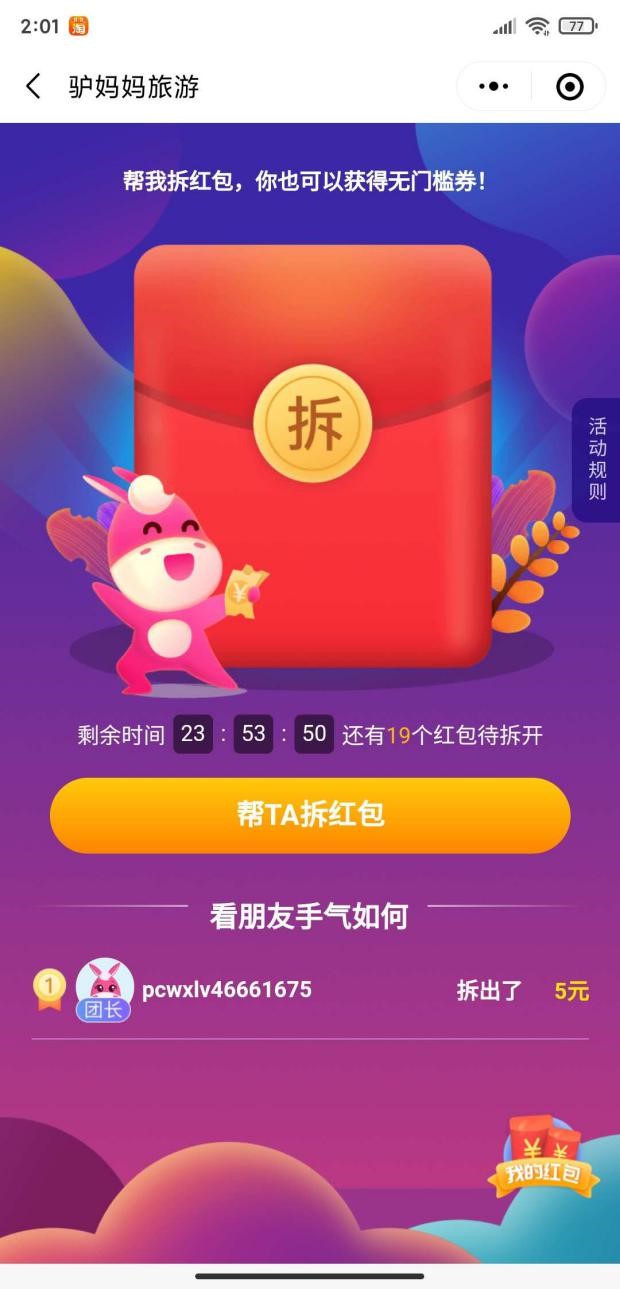
Task: Go back from 驴妈妈旅游 page
Action: click(x=34, y=87)
